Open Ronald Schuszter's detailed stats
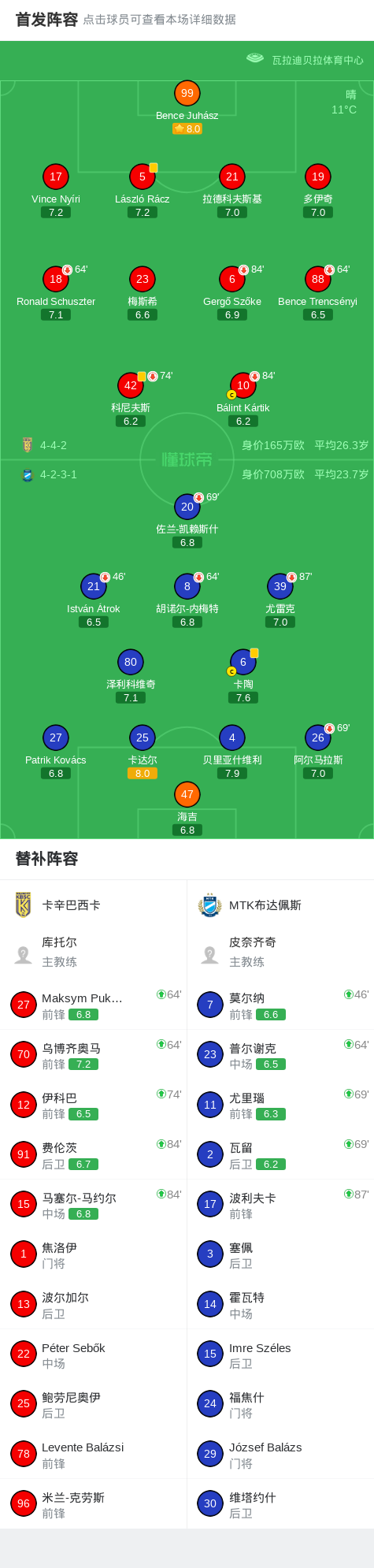Screen dimensions: 374x1568 (56, 279)
